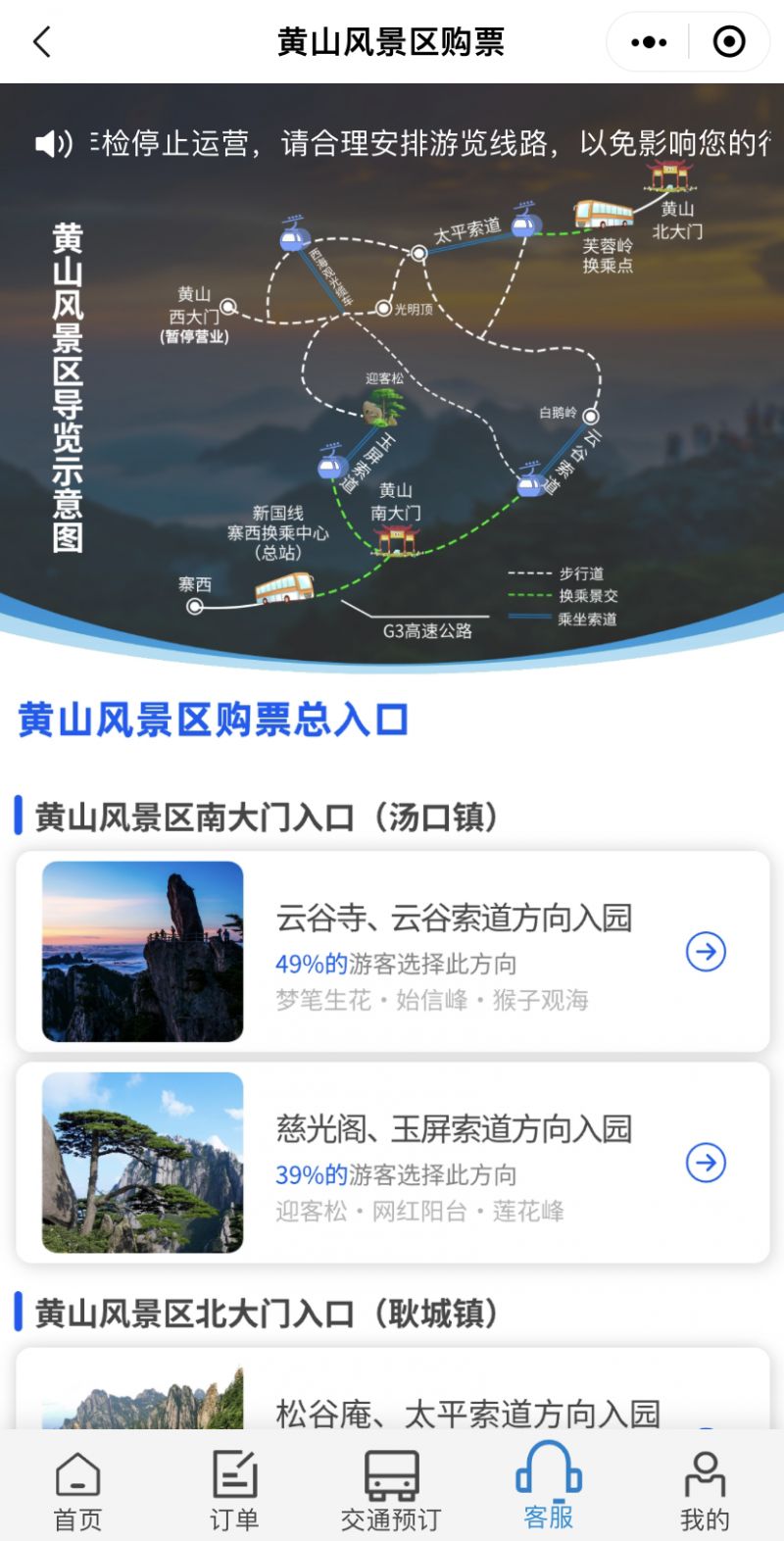Switch to the 订单 tab
Screen dimensions: 784x1541
click(235, 1490)
